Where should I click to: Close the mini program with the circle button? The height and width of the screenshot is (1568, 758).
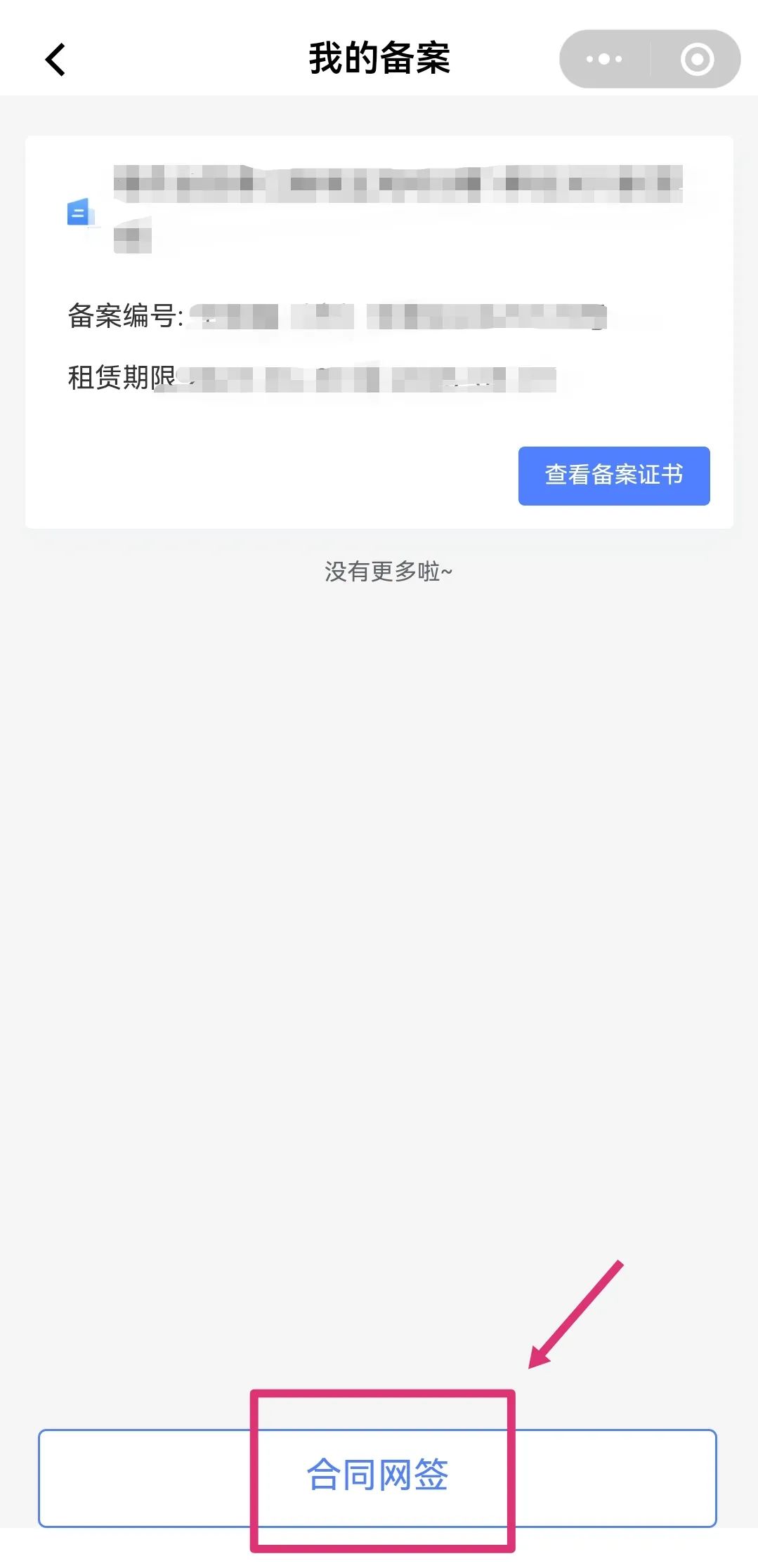pyautogui.click(x=697, y=59)
